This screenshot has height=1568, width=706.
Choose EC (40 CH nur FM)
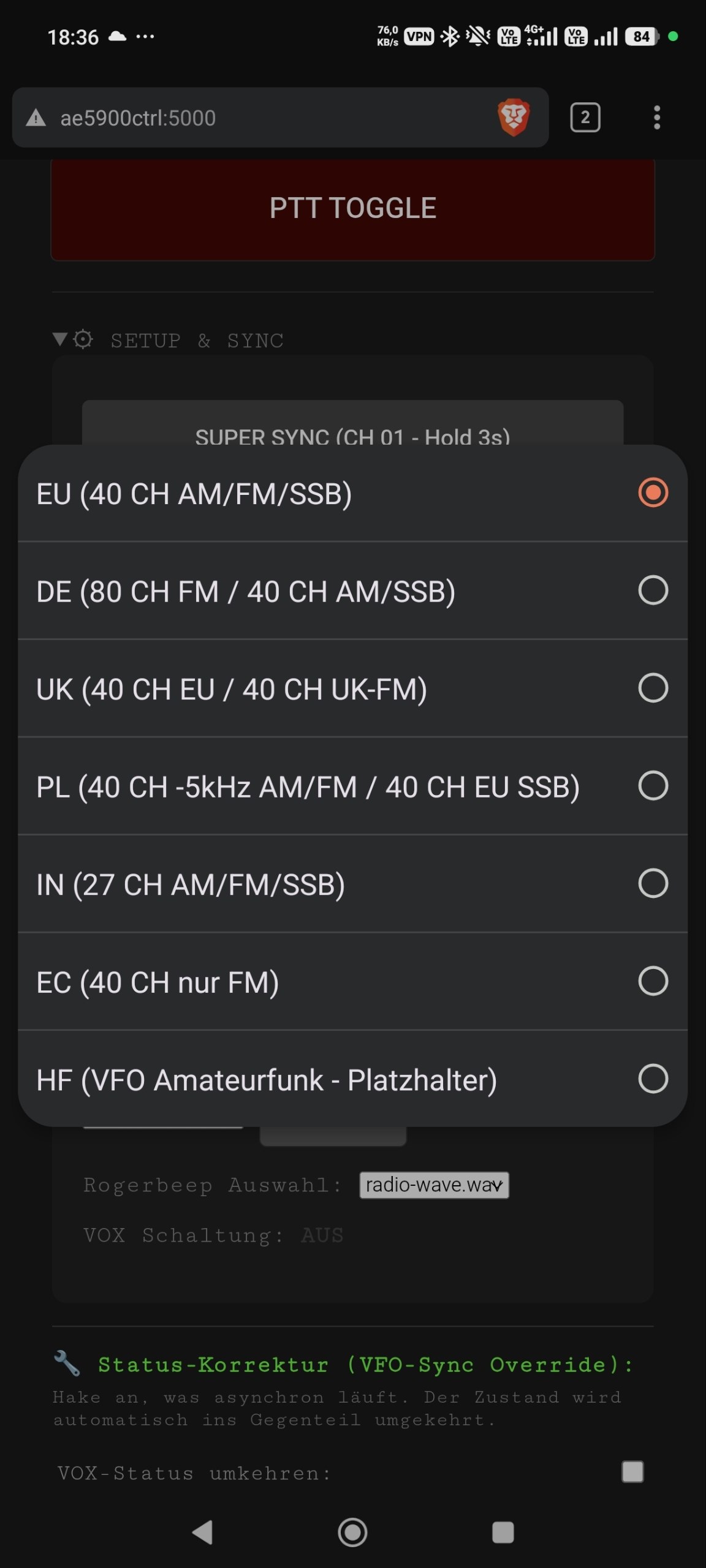352,982
